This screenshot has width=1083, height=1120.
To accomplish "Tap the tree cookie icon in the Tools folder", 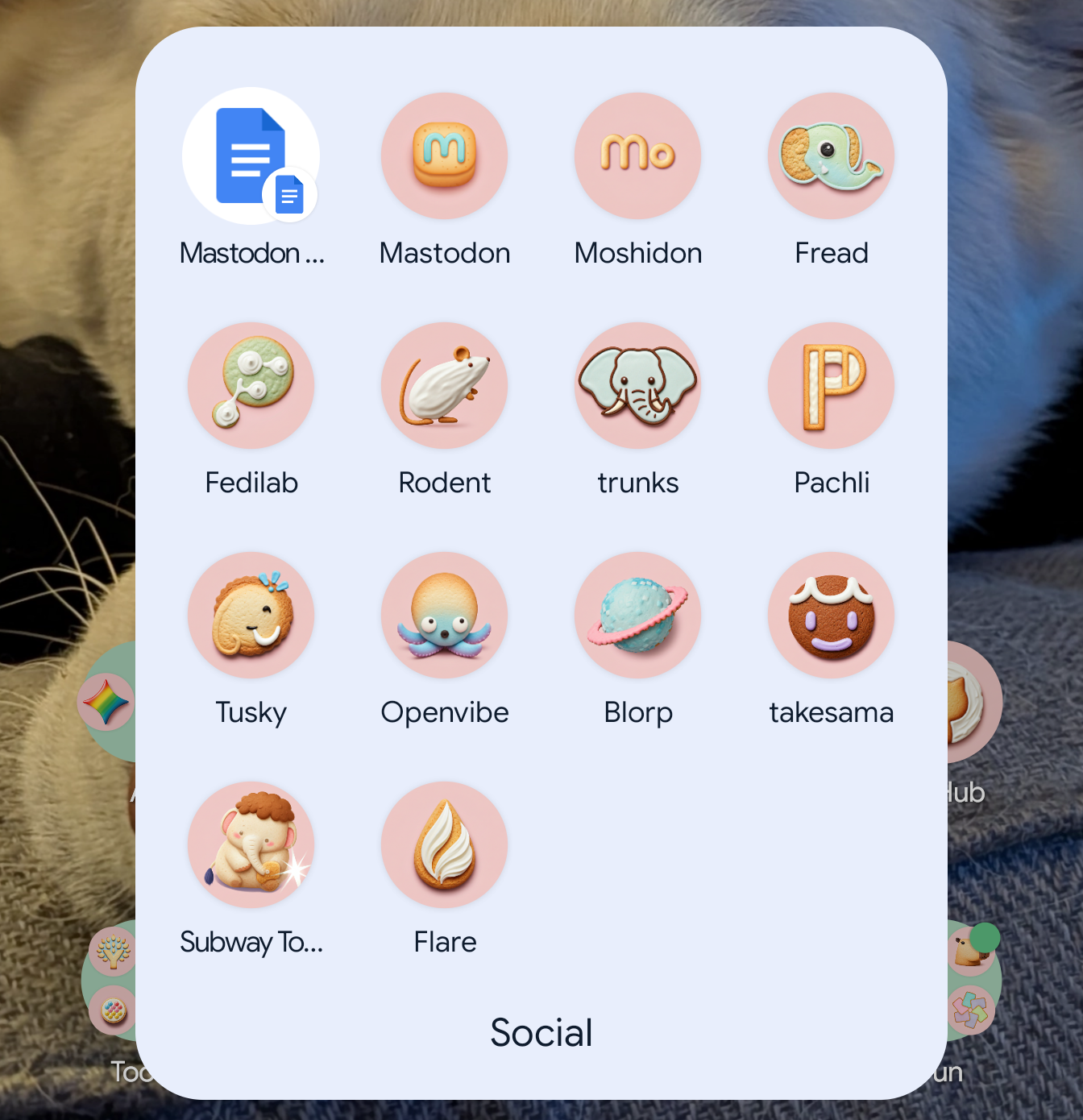I will [113, 951].
